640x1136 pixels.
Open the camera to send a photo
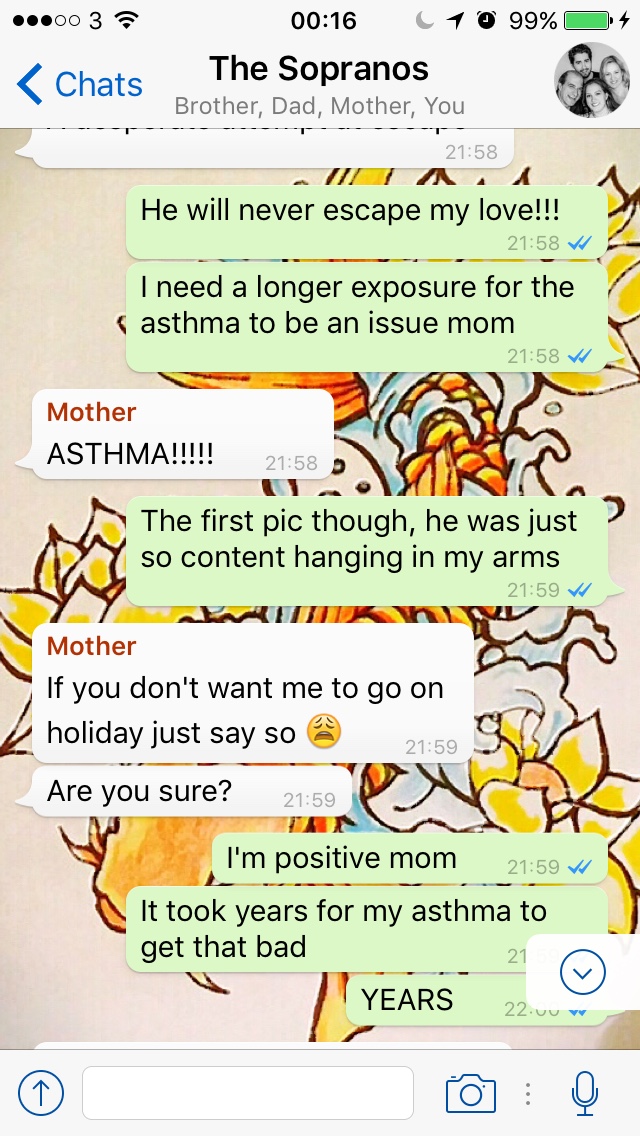tap(471, 1093)
